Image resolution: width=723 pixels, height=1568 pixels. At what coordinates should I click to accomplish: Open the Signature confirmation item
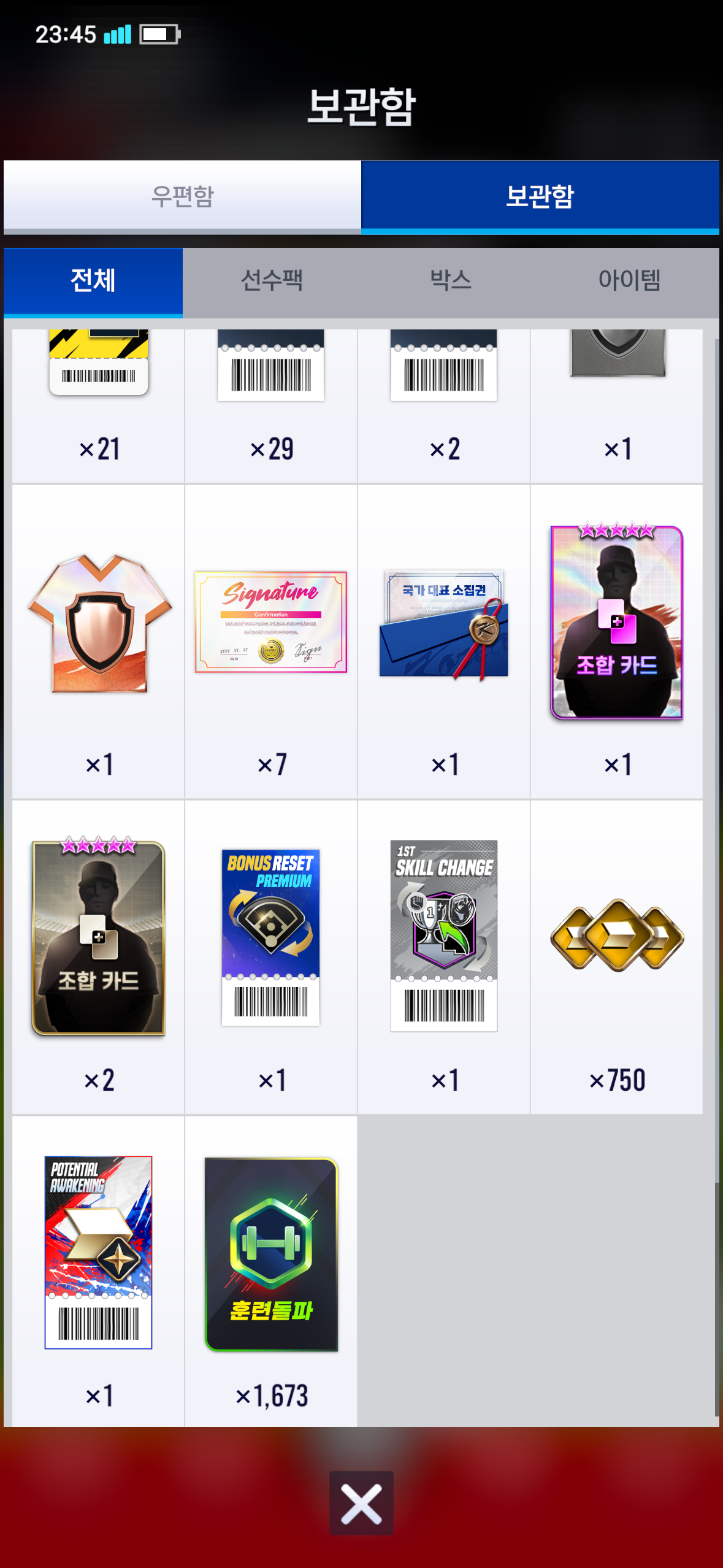[271, 623]
